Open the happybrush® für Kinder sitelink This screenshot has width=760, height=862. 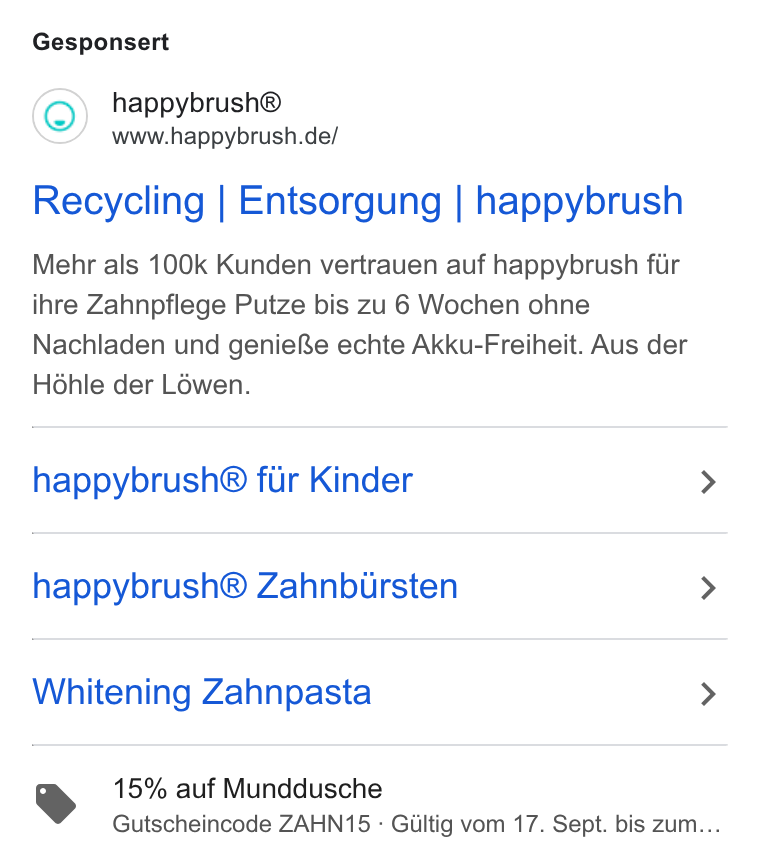(379, 480)
